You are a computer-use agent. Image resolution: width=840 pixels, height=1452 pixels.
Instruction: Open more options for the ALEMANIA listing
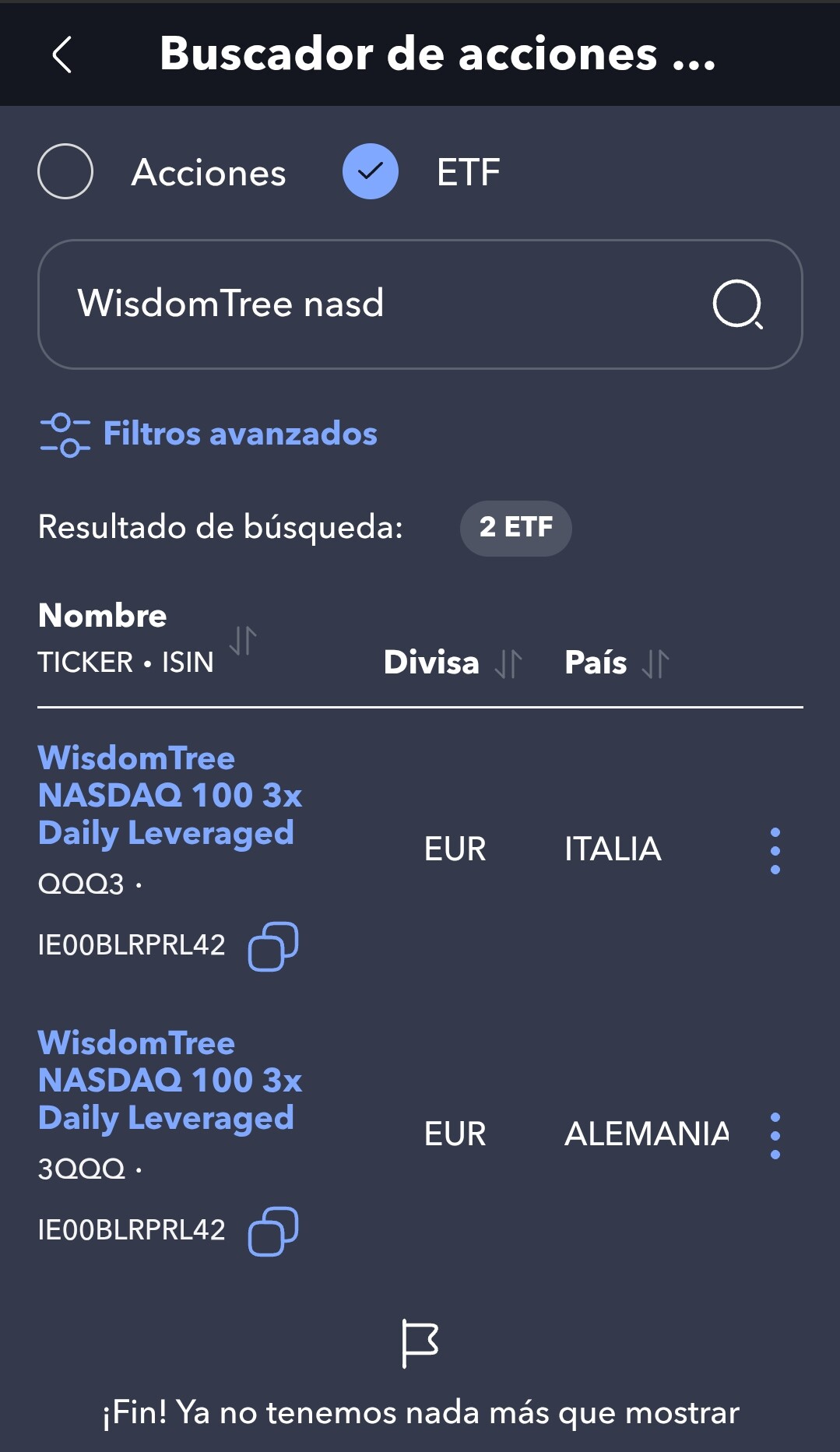(775, 1135)
